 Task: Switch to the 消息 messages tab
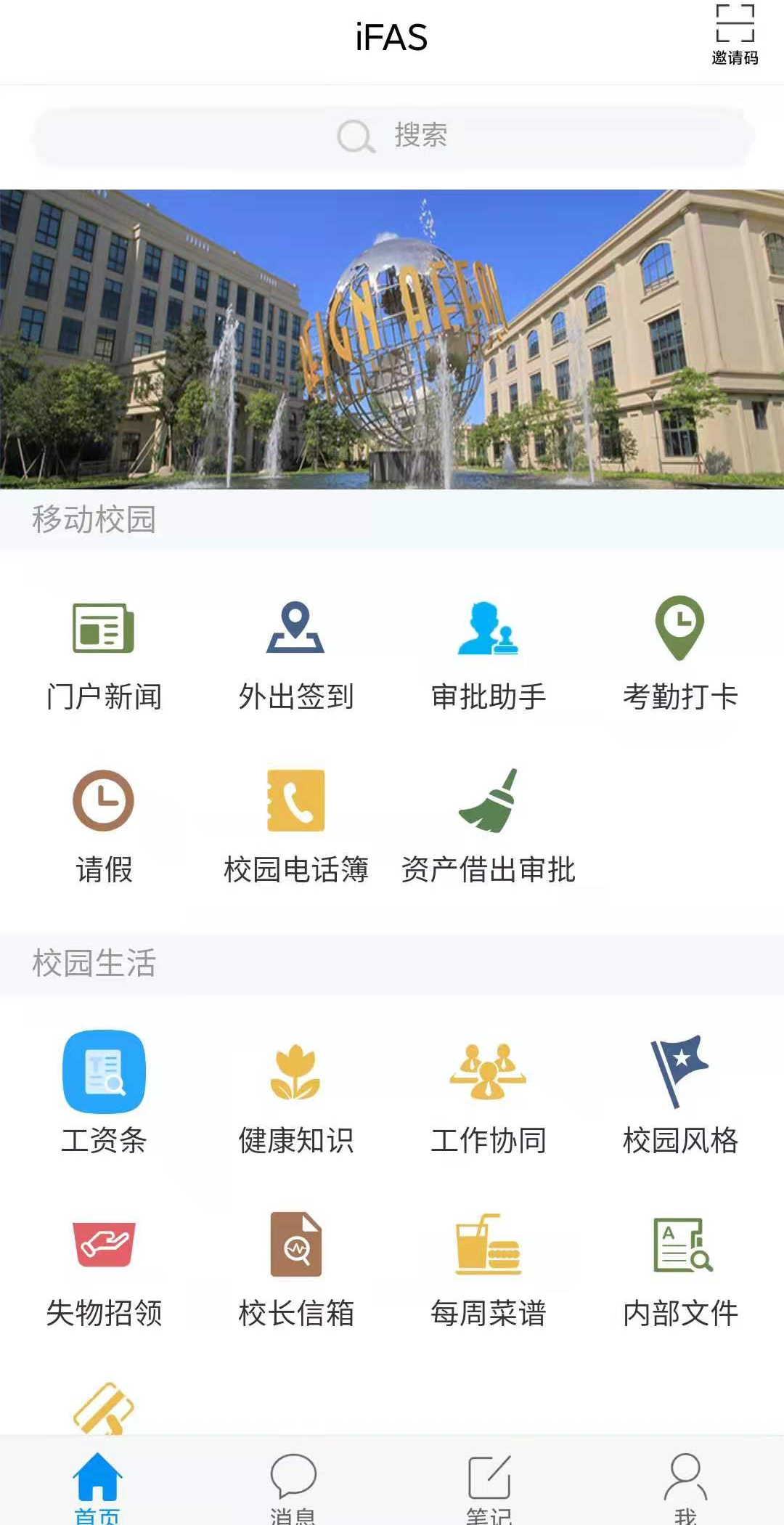coord(293,1485)
